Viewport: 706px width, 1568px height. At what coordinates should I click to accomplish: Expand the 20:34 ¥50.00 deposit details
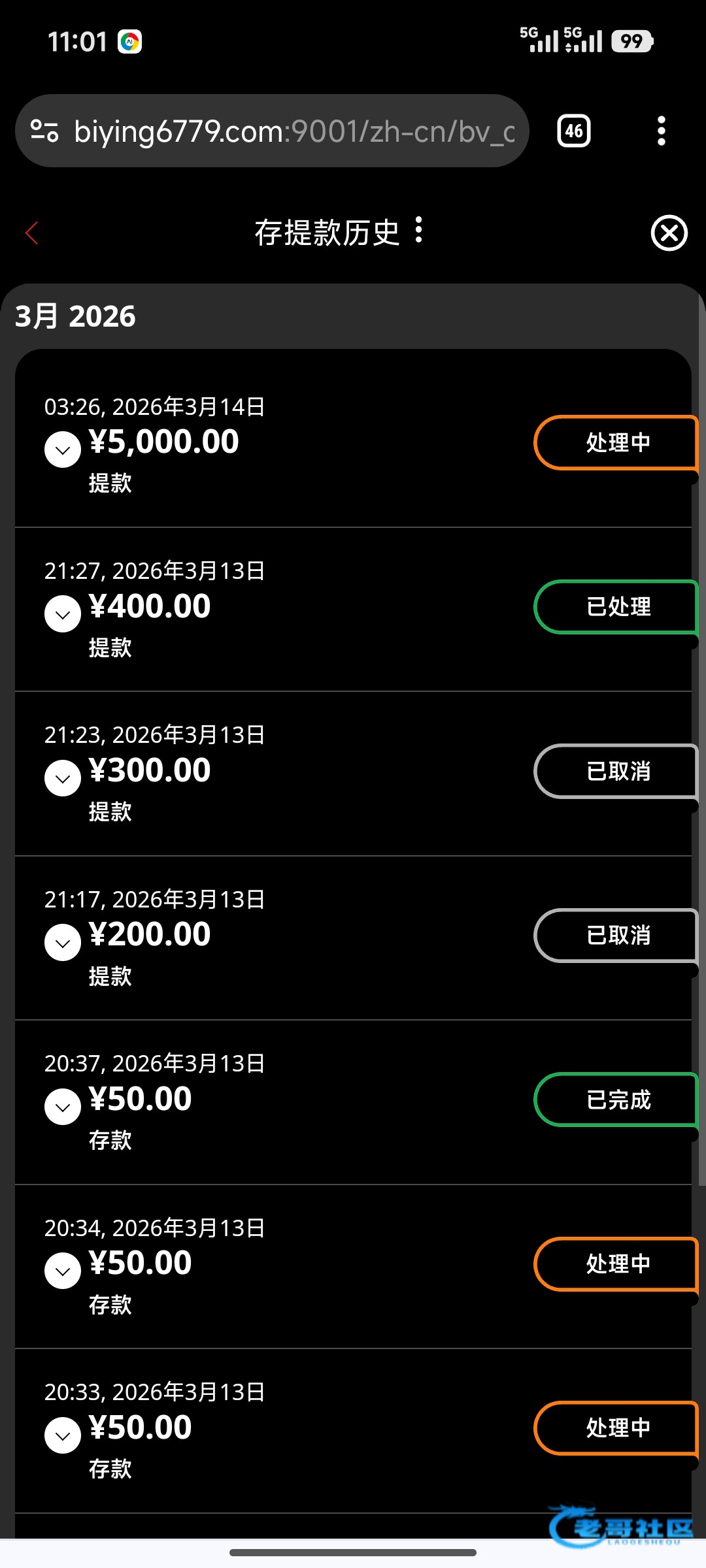tap(63, 1271)
